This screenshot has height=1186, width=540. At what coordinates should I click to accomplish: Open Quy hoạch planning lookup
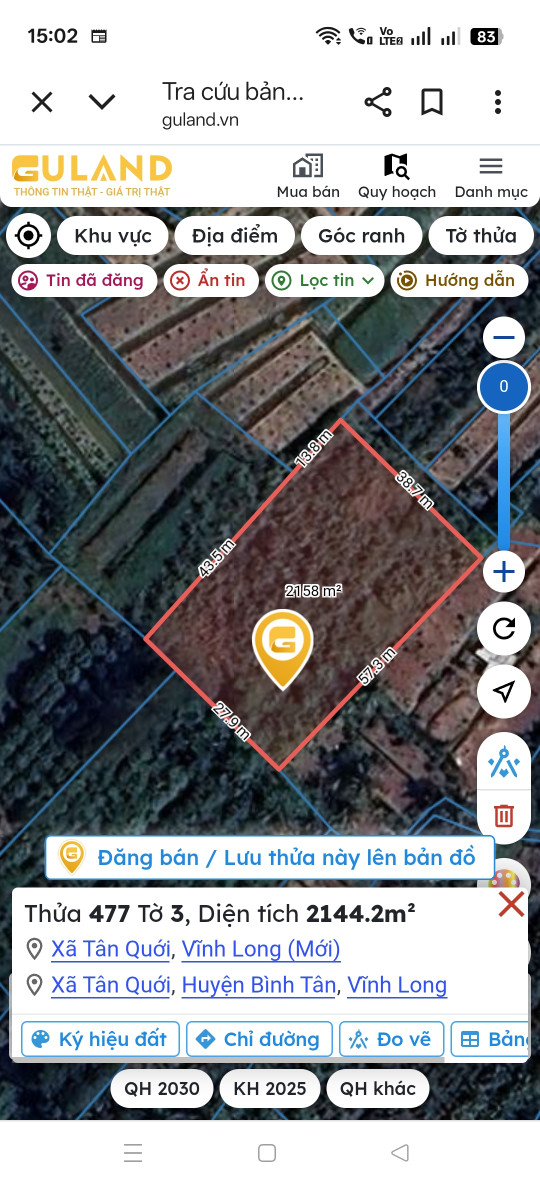[396, 176]
